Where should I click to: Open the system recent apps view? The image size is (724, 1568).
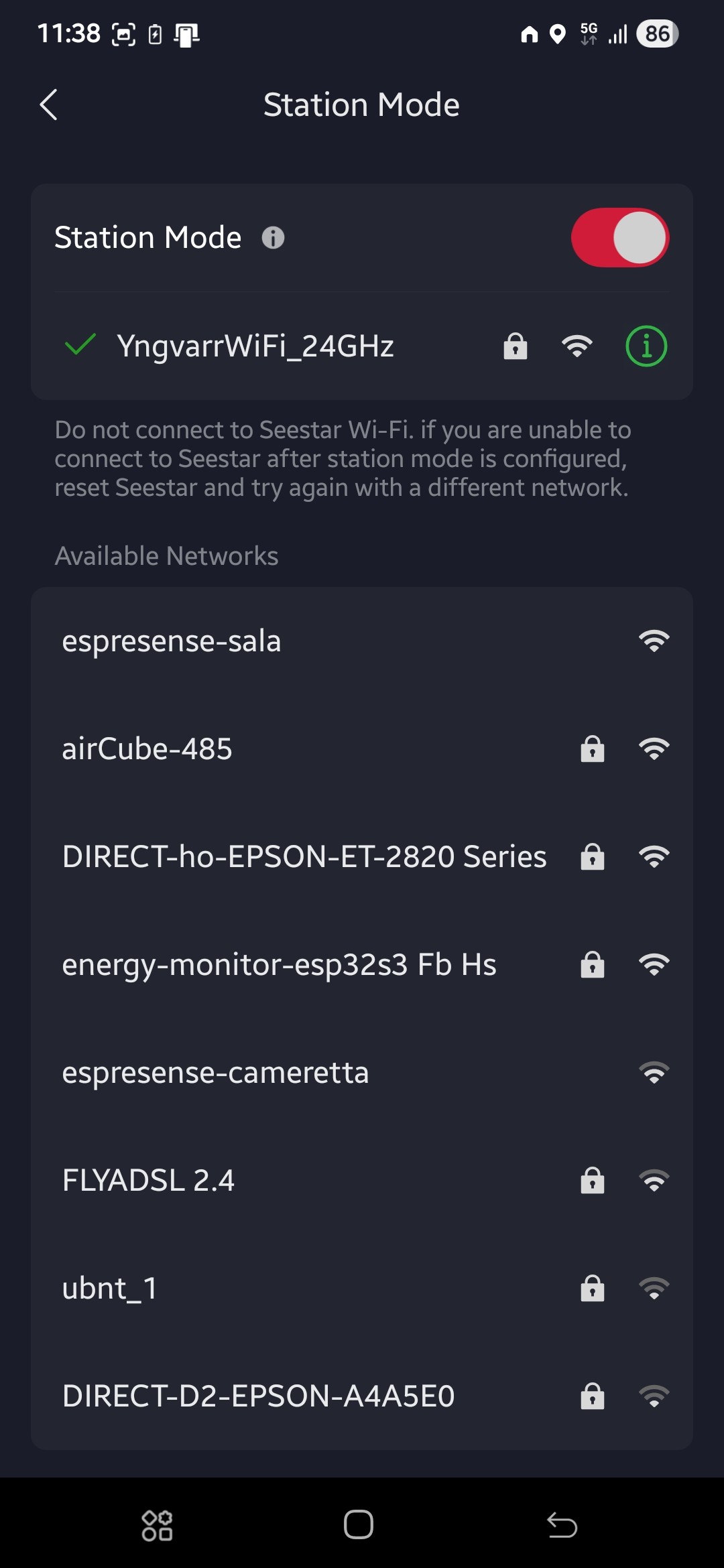(158, 1526)
